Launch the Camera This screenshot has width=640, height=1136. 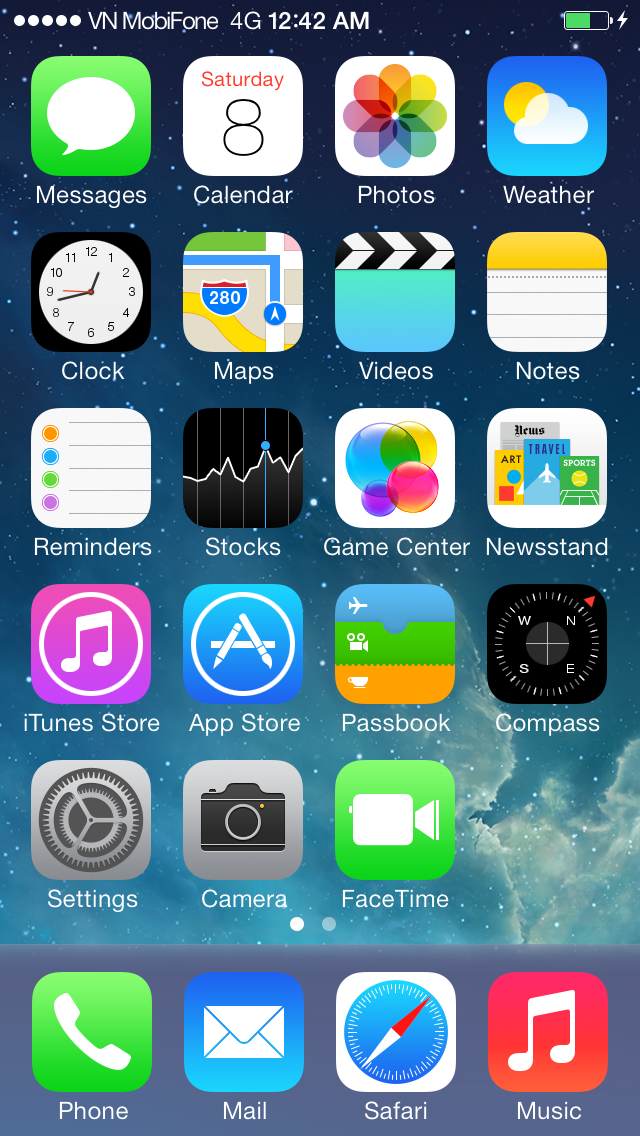pos(243,820)
